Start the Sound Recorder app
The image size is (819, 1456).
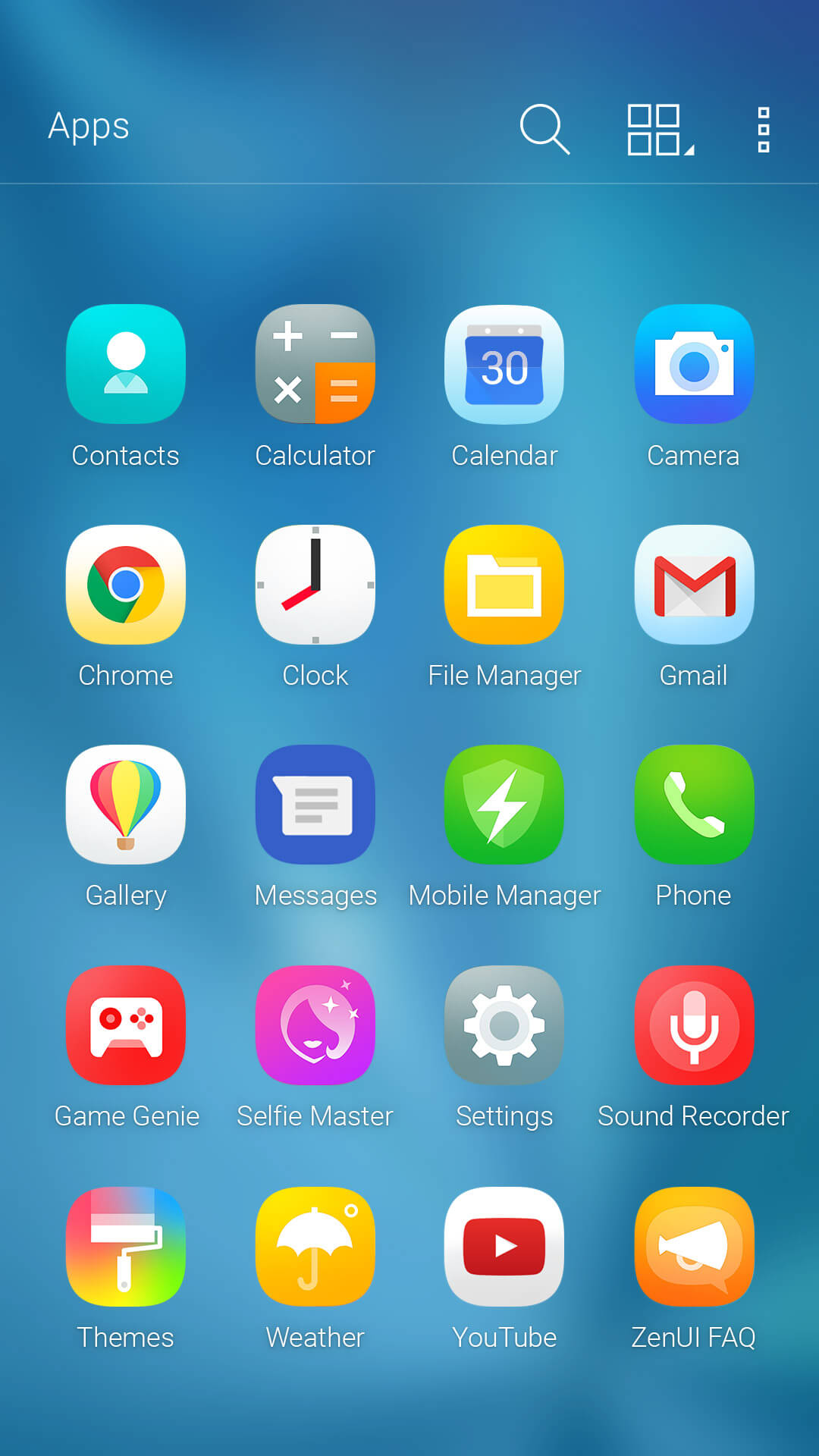694,1025
